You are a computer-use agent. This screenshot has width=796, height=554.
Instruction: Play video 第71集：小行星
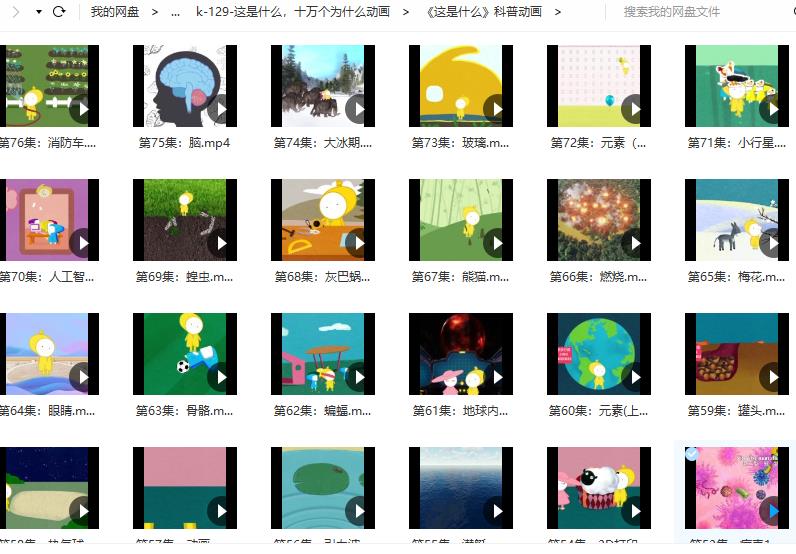click(737, 85)
